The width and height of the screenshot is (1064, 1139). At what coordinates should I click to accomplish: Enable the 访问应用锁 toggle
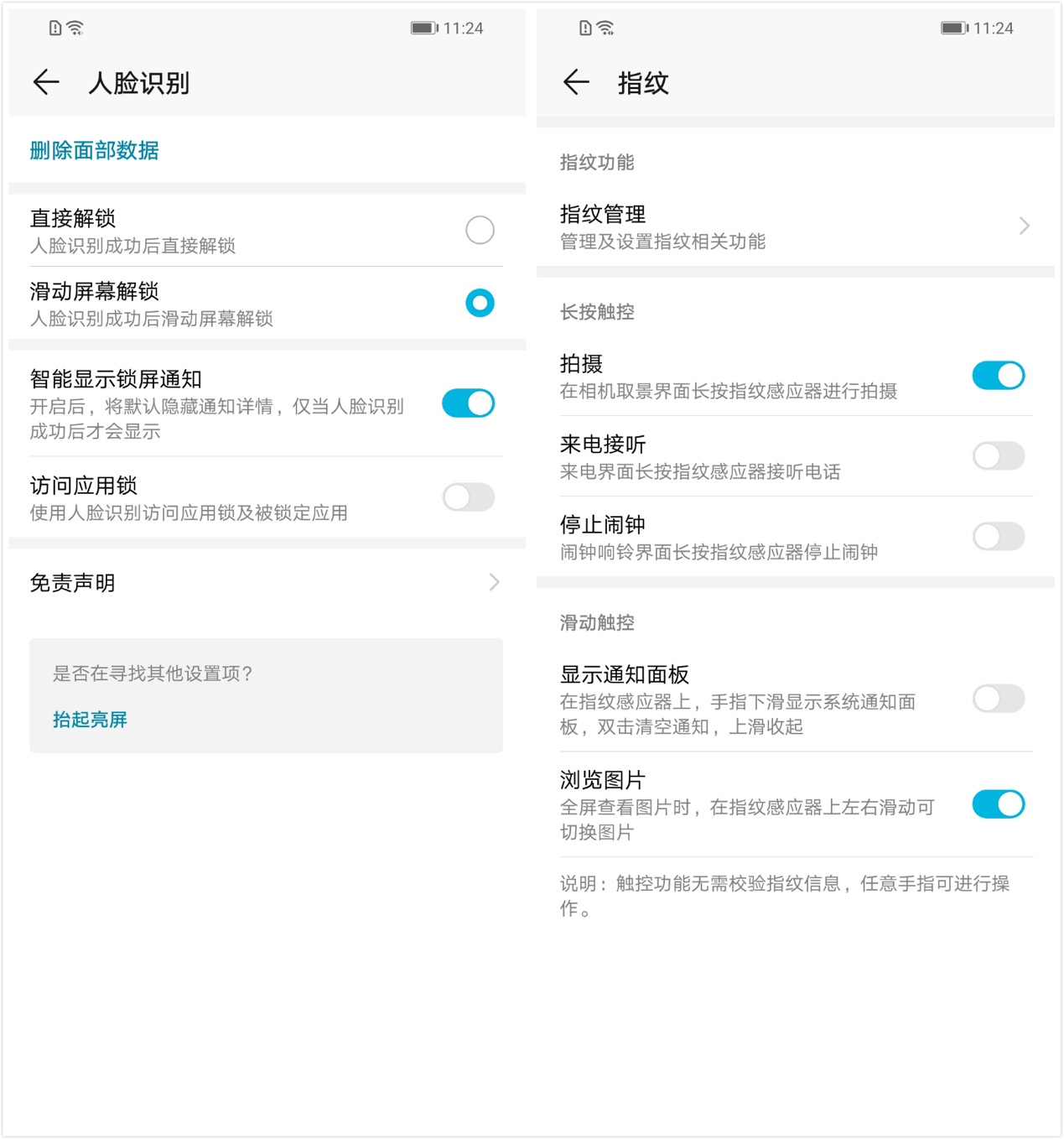467,497
